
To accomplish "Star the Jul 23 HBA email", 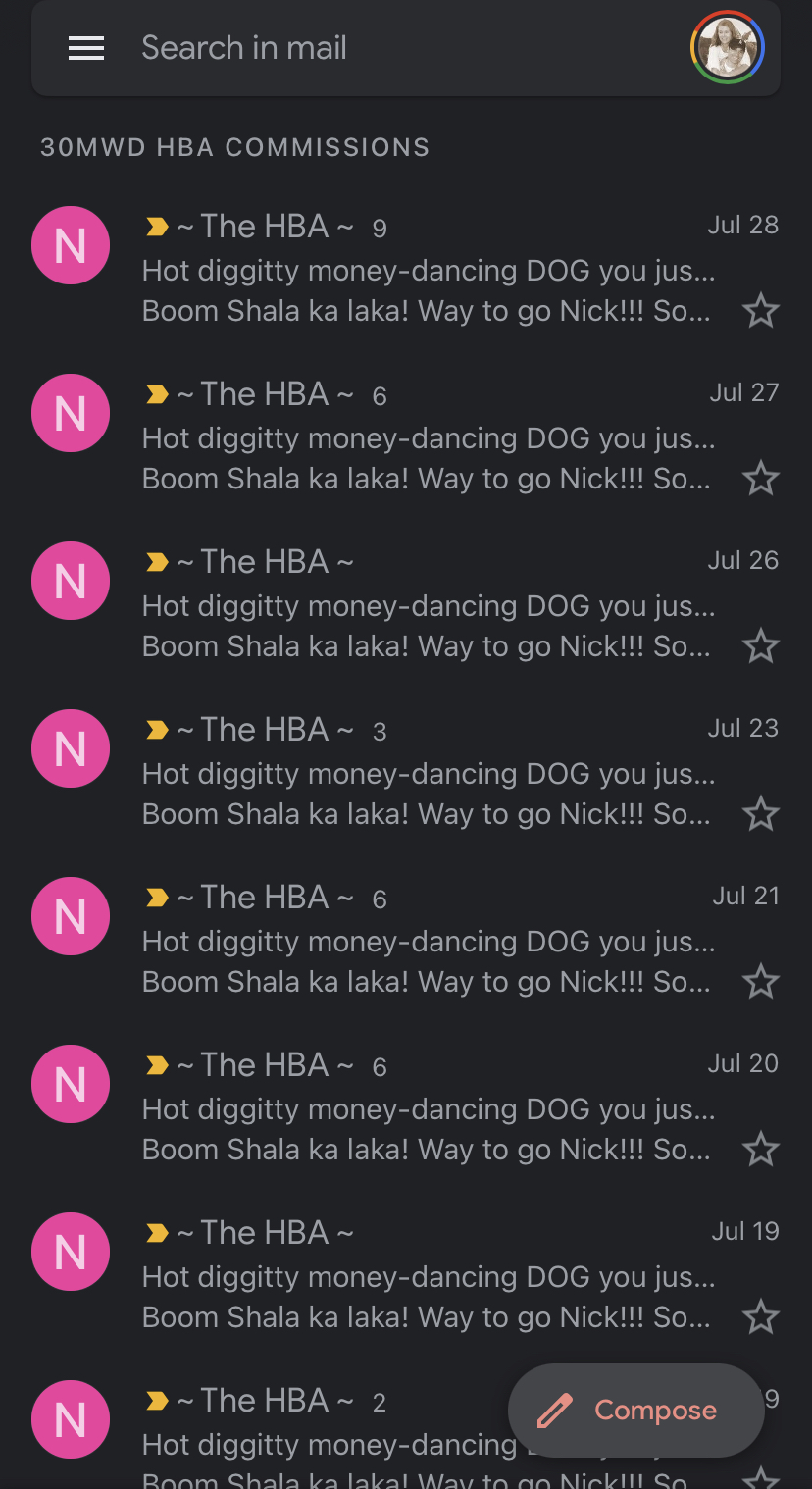I will pos(760,815).
